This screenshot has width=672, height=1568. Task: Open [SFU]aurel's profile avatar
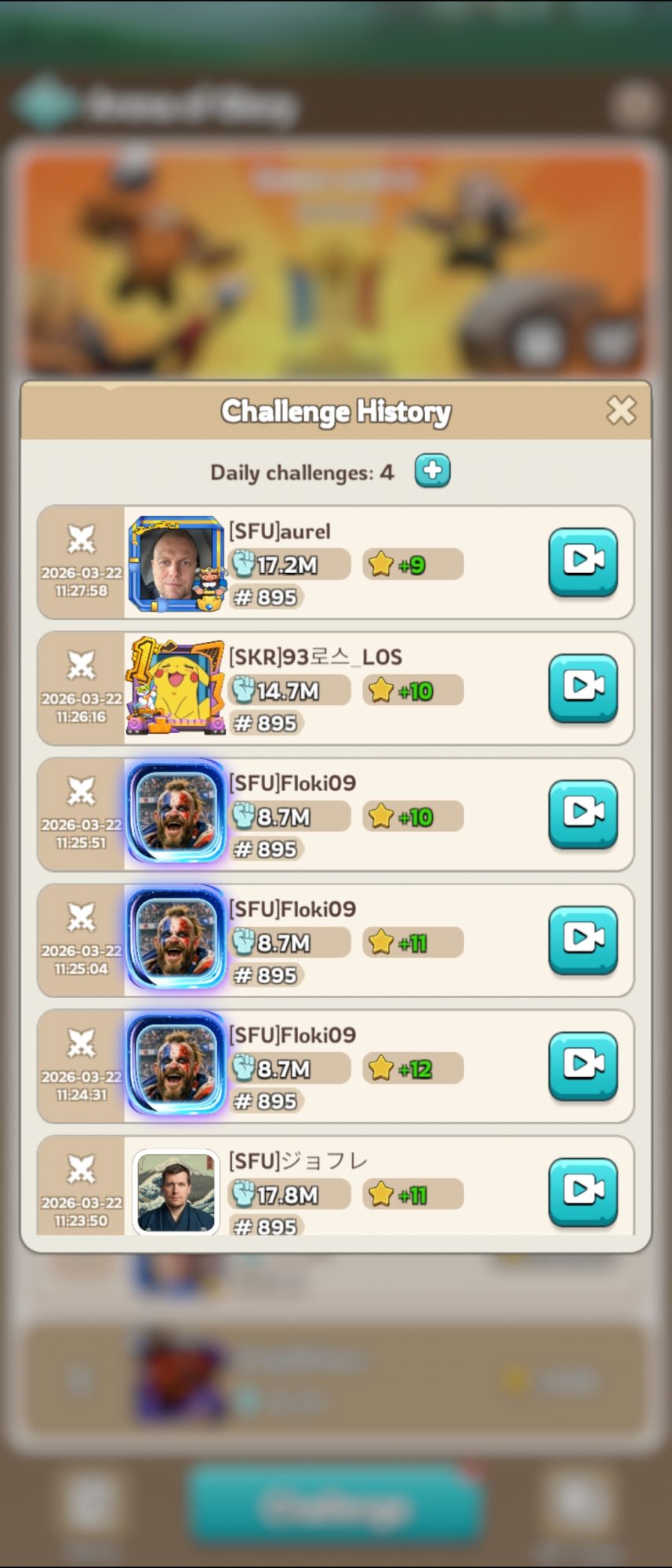tap(176, 563)
